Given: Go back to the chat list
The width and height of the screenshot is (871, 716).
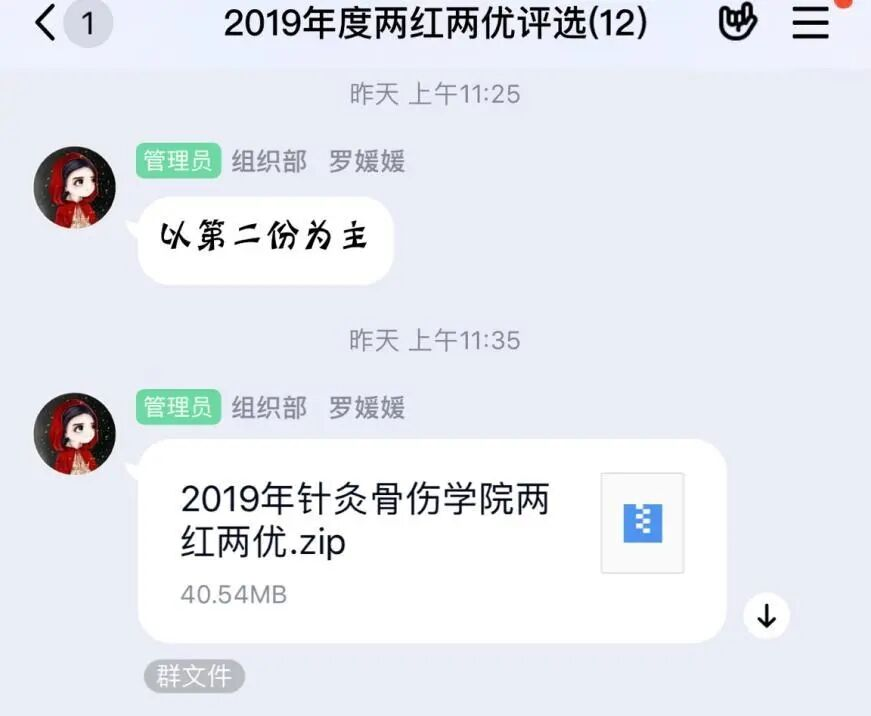Looking at the screenshot, I should click(x=46, y=22).
